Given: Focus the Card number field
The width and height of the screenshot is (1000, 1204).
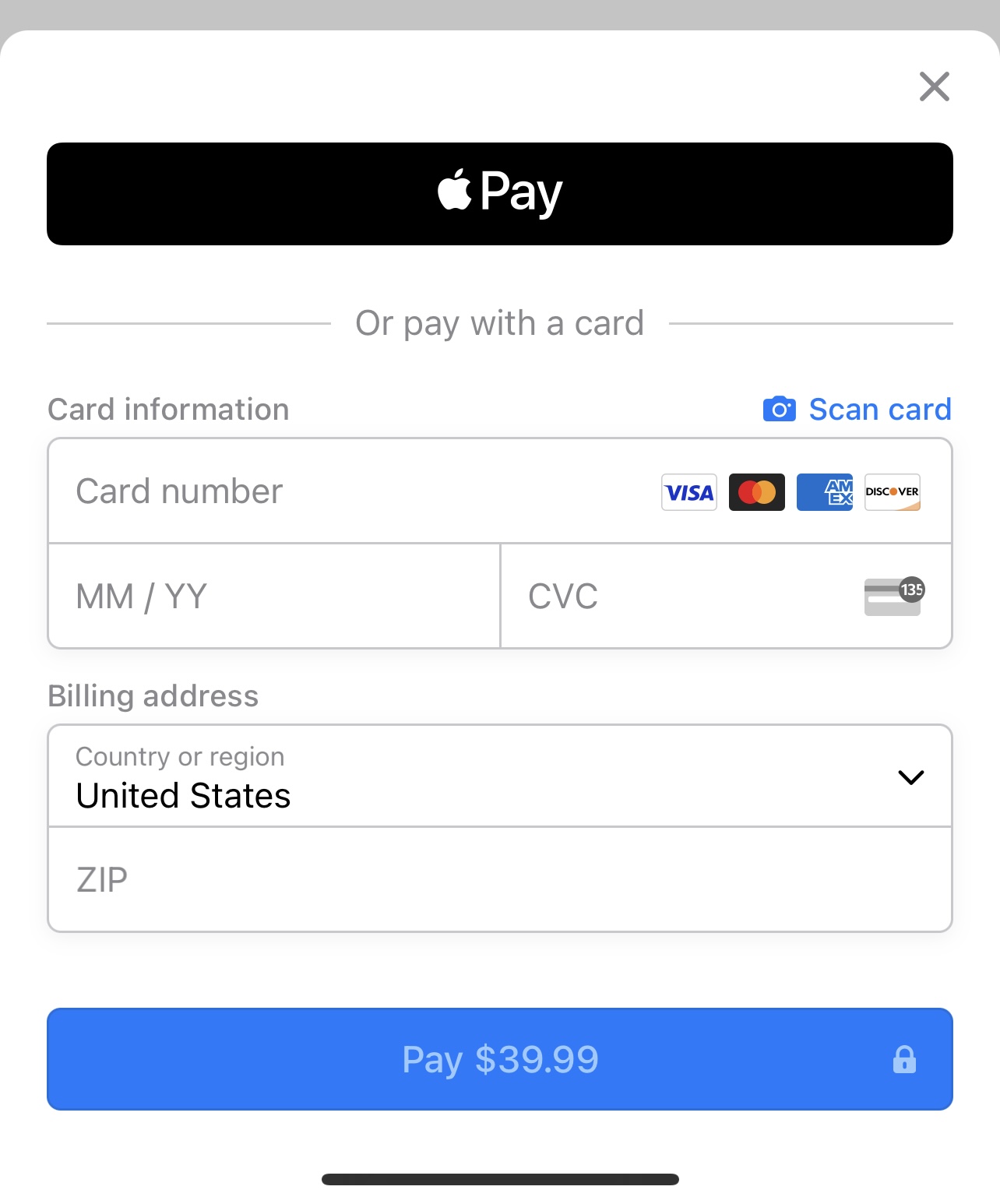Looking at the screenshot, I should pyautogui.click(x=350, y=491).
